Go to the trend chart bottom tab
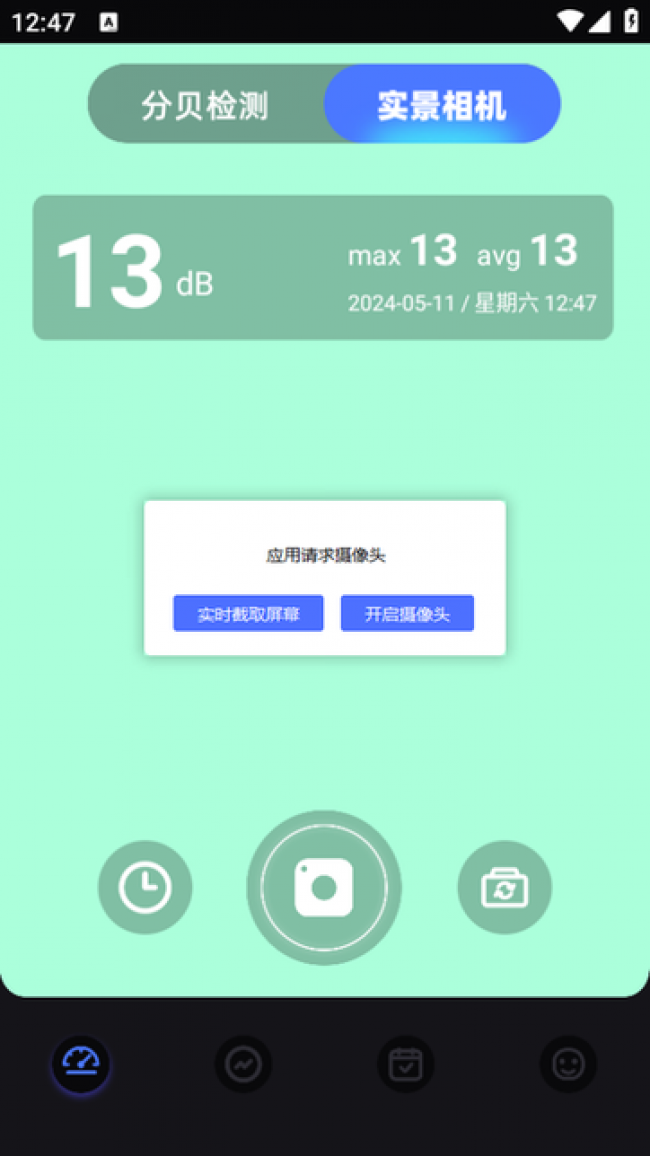This screenshot has width=650, height=1156. (x=243, y=1063)
